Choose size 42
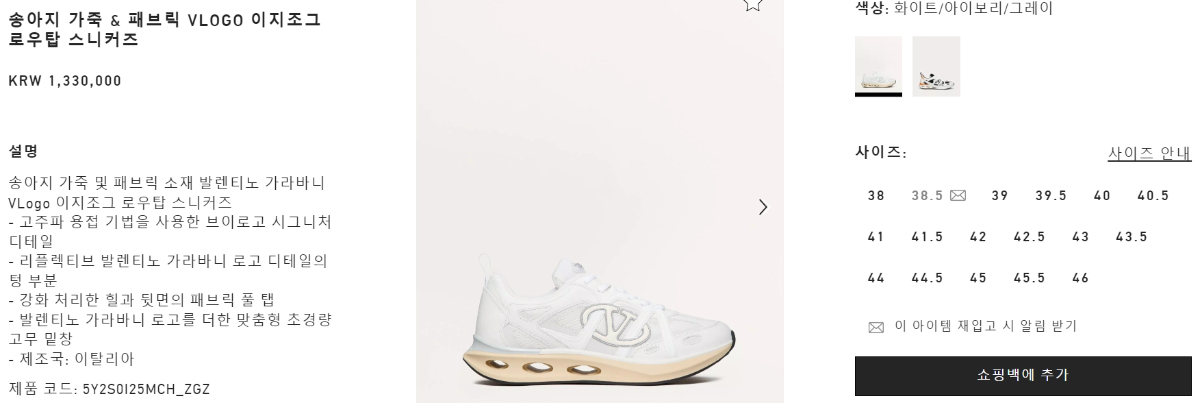Screen dimensions: 1200x403 (978, 237)
